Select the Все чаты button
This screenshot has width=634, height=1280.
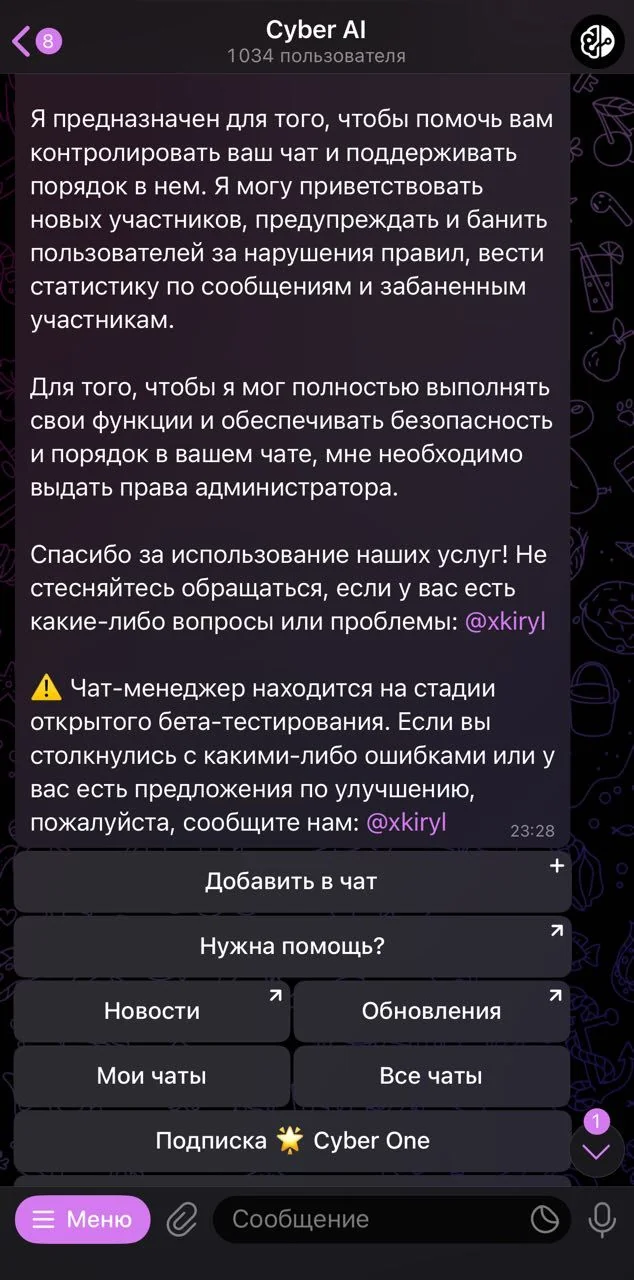pyautogui.click(x=432, y=1076)
